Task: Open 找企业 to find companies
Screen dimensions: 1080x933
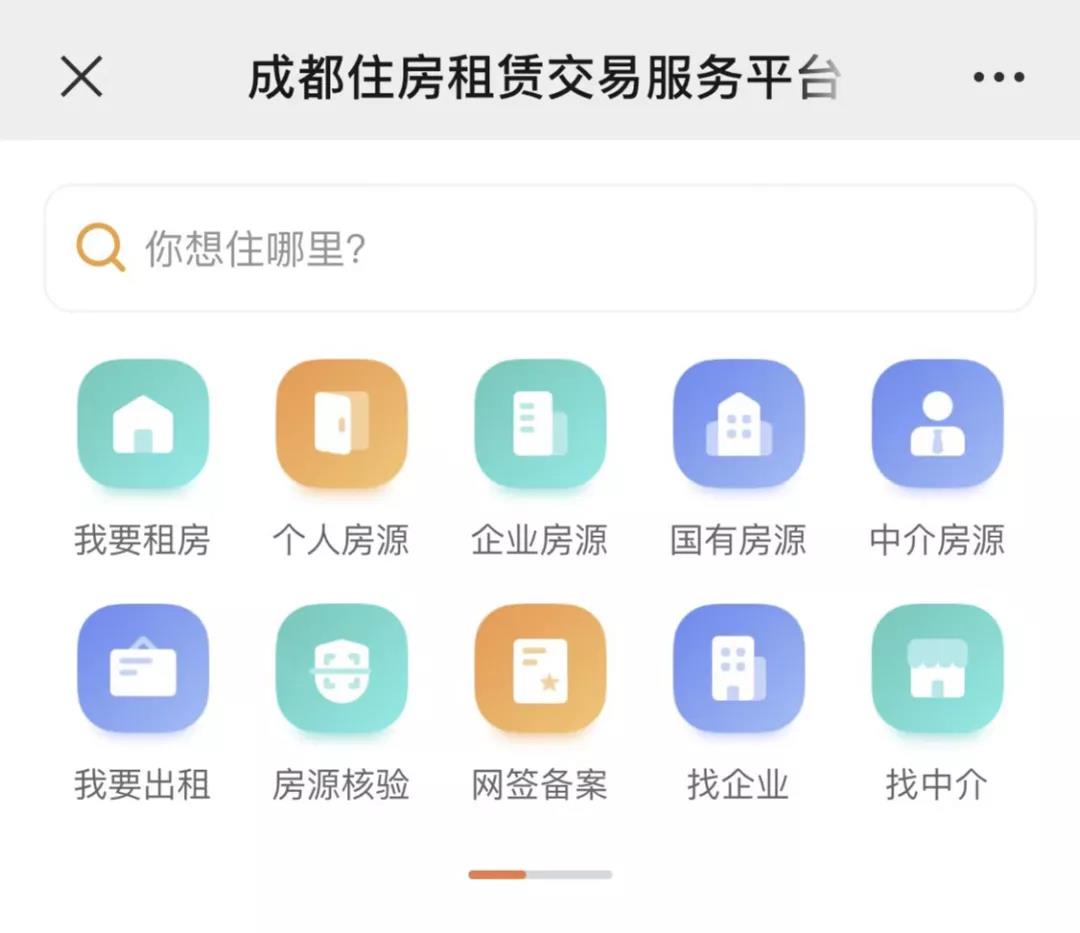Action: click(x=738, y=670)
